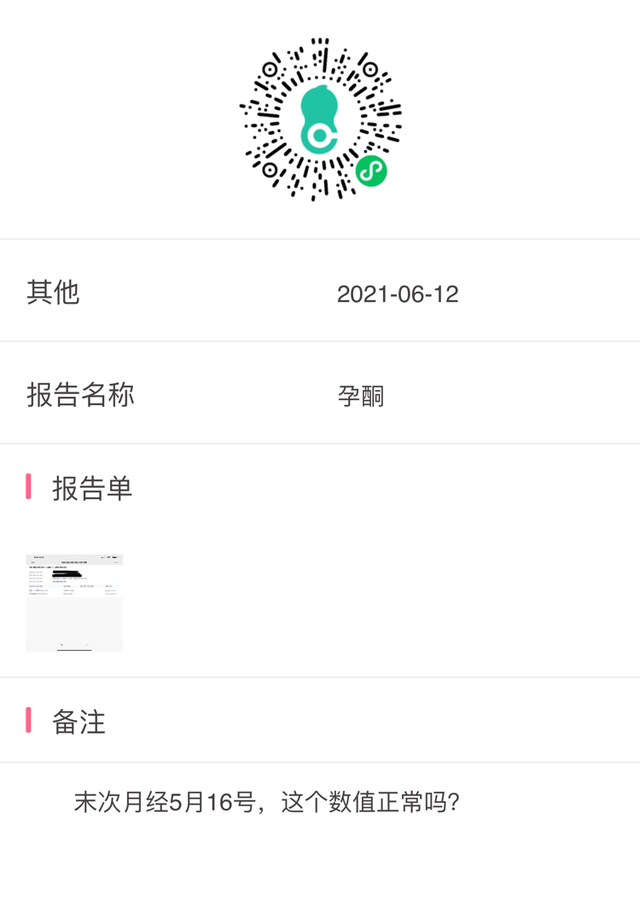Open the report sheet image thumbnail
The height and width of the screenshot is (906, 640).
(x=74, y=602)
